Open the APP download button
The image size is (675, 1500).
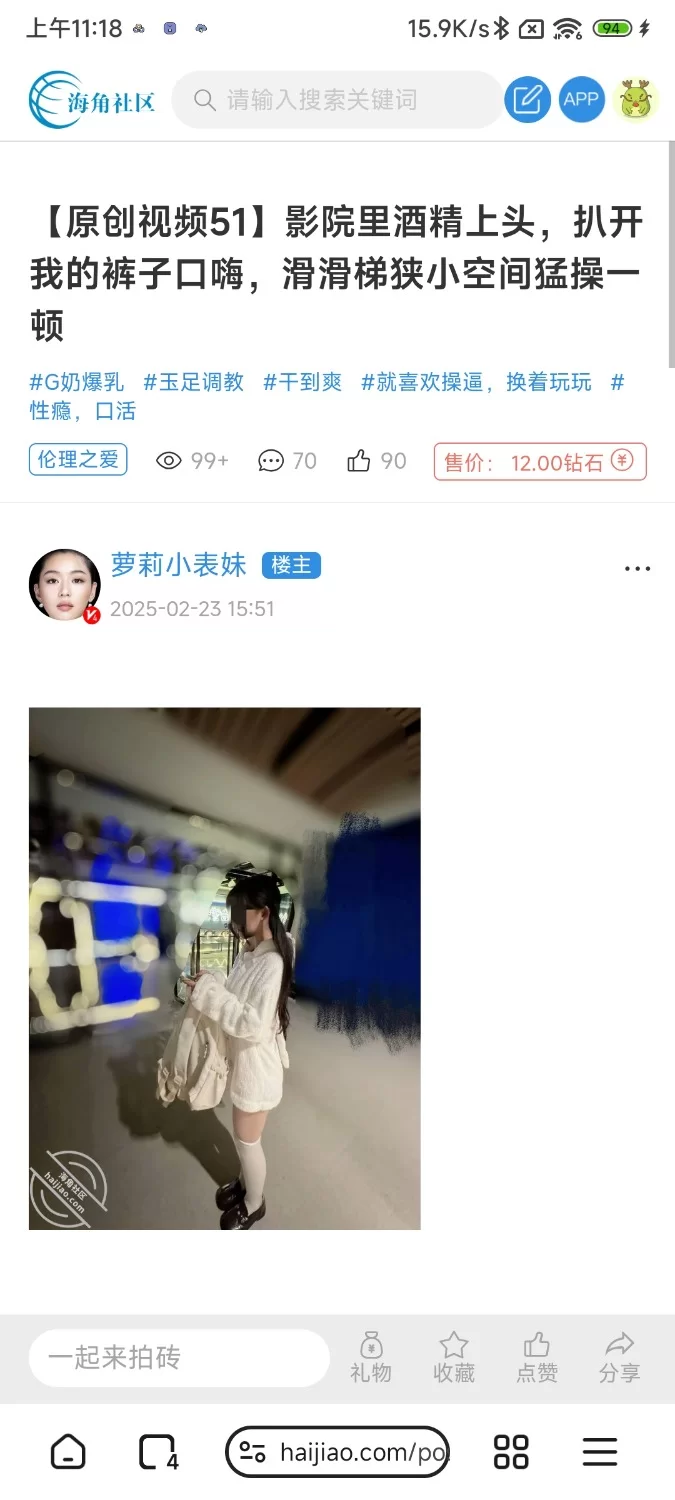tap(581, 99)
